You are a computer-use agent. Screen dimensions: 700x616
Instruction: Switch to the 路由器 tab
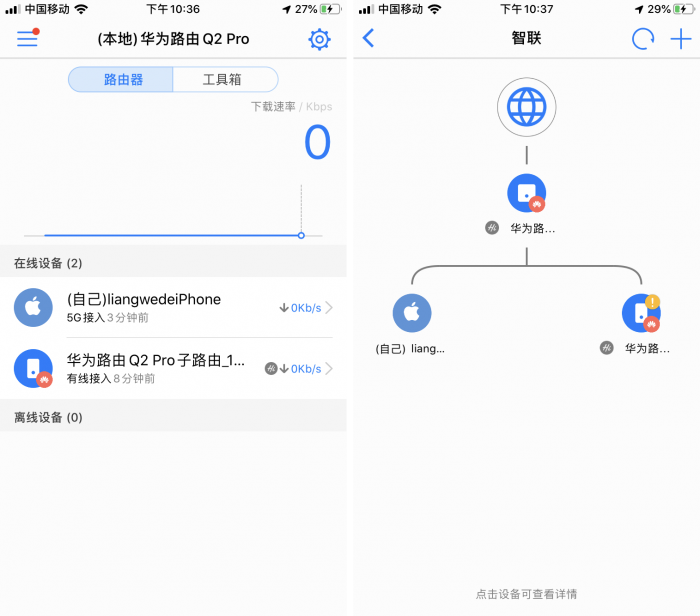coord(121,80)
